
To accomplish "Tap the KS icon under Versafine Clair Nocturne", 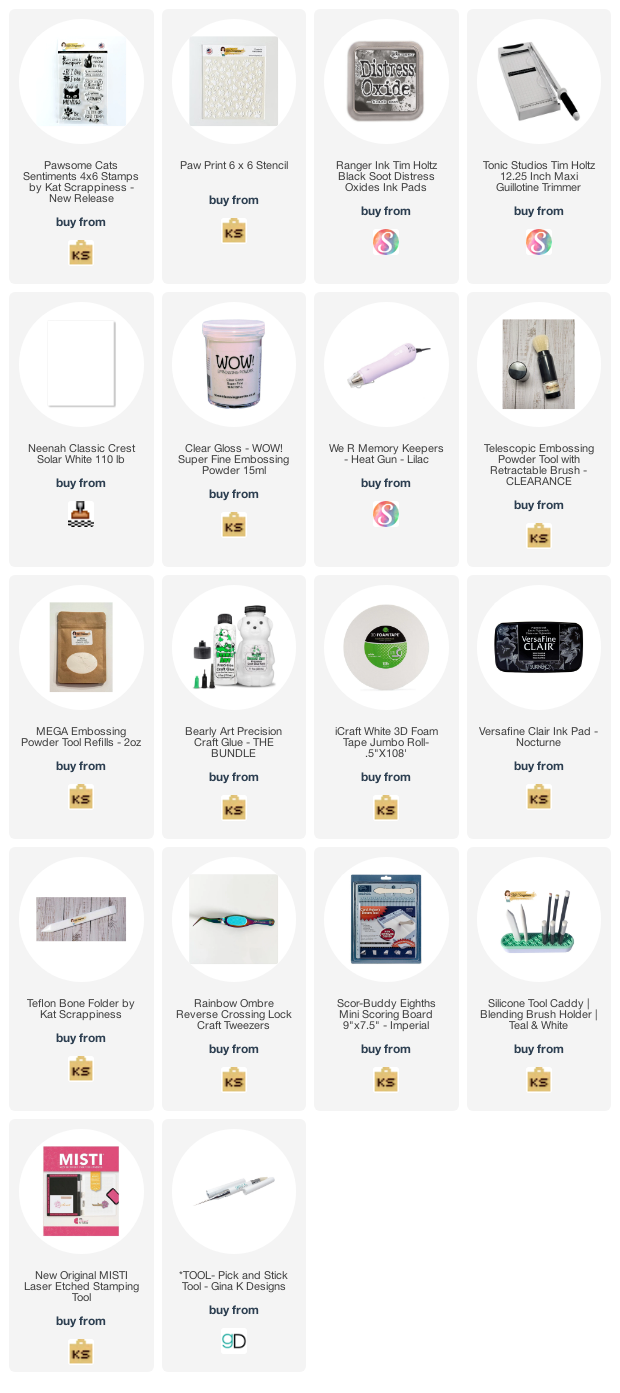I will pos(539,797).
